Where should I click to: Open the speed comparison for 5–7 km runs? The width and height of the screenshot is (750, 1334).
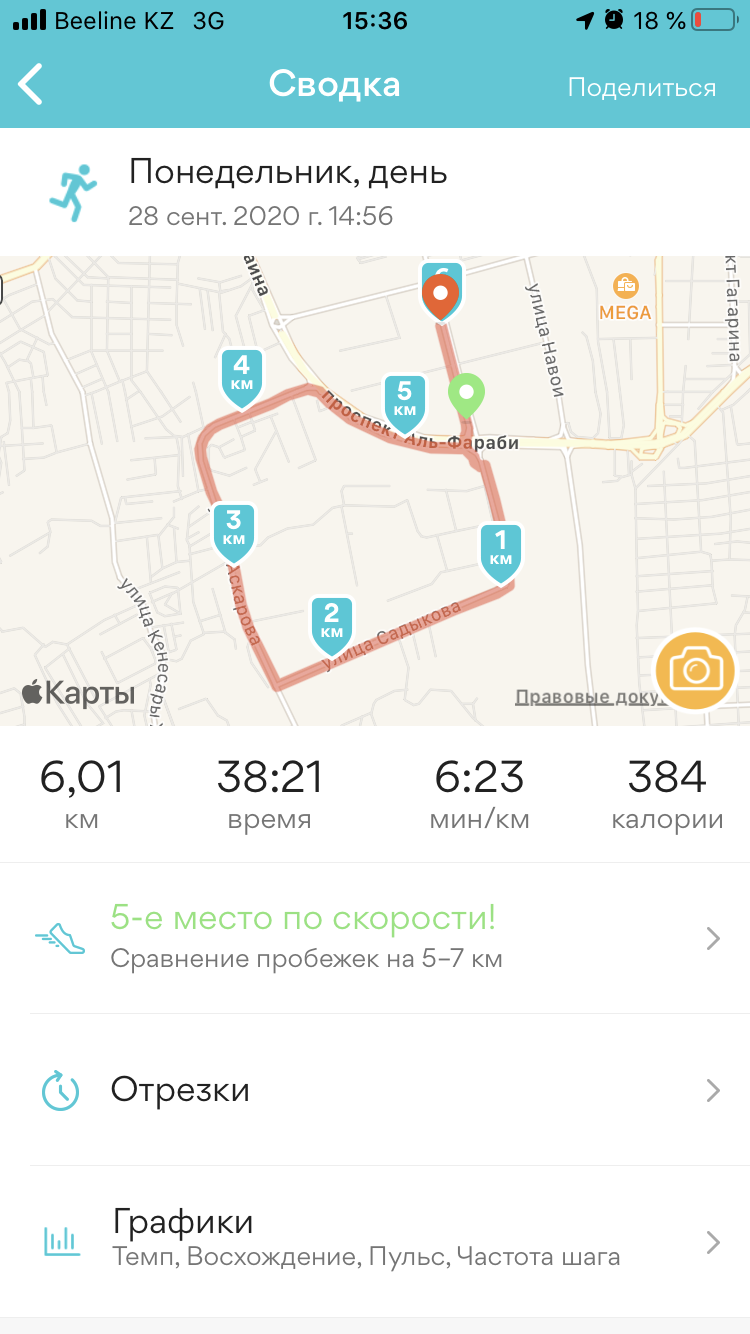pyautogui.click(x=375, y=938)
